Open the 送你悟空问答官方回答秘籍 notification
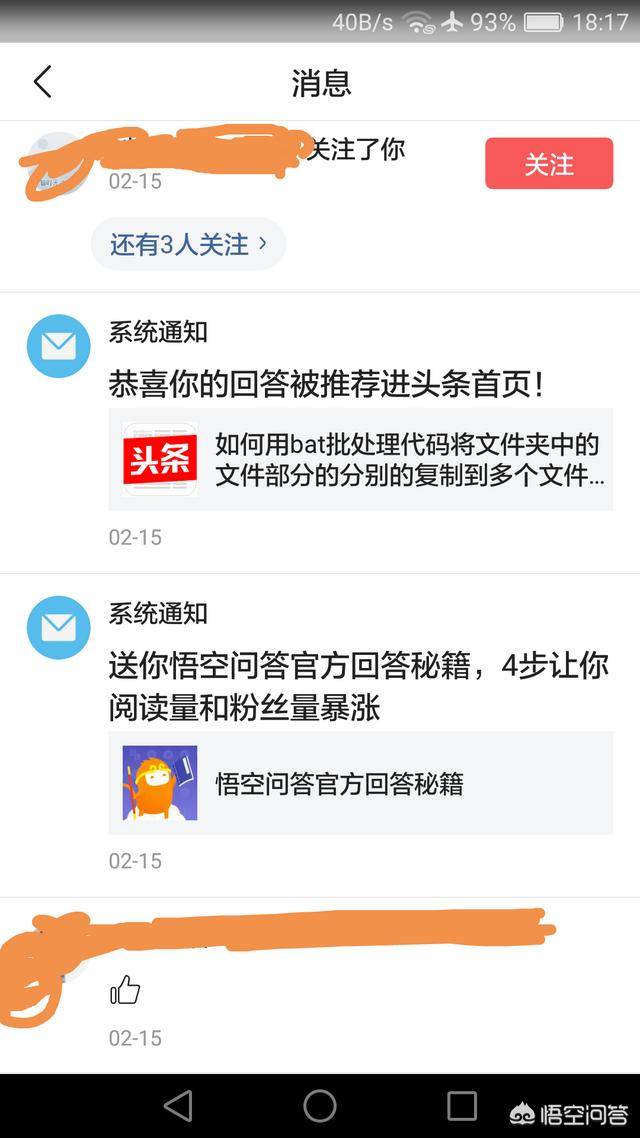 [x=358, y=687]
